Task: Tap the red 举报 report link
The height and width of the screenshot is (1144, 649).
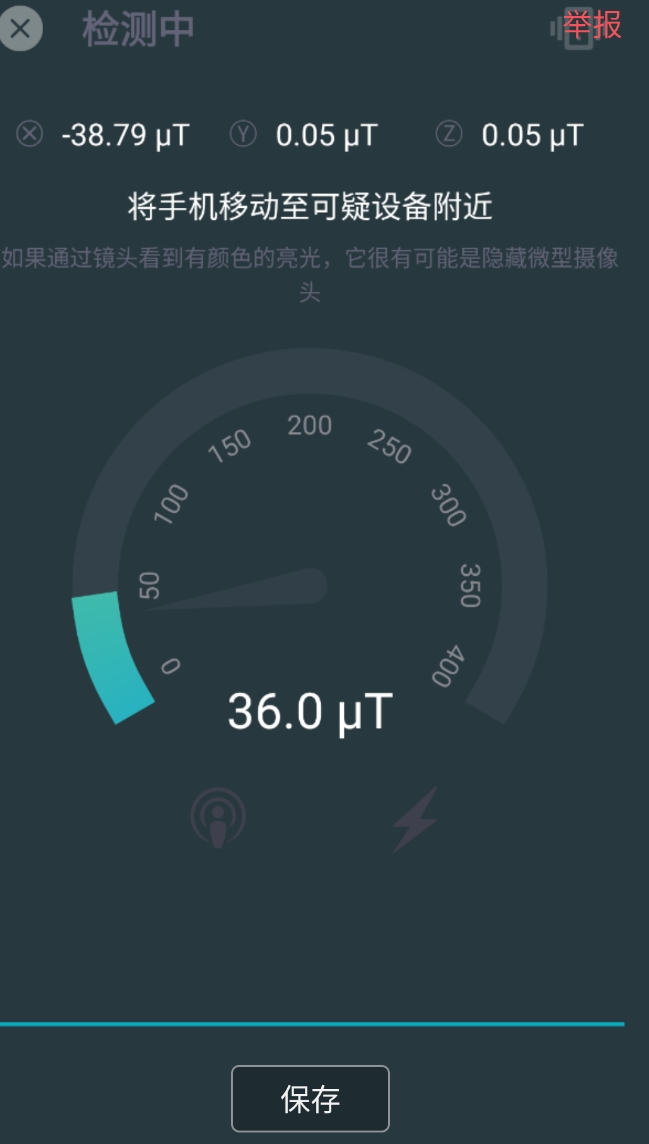Action: tap(593, 24)
